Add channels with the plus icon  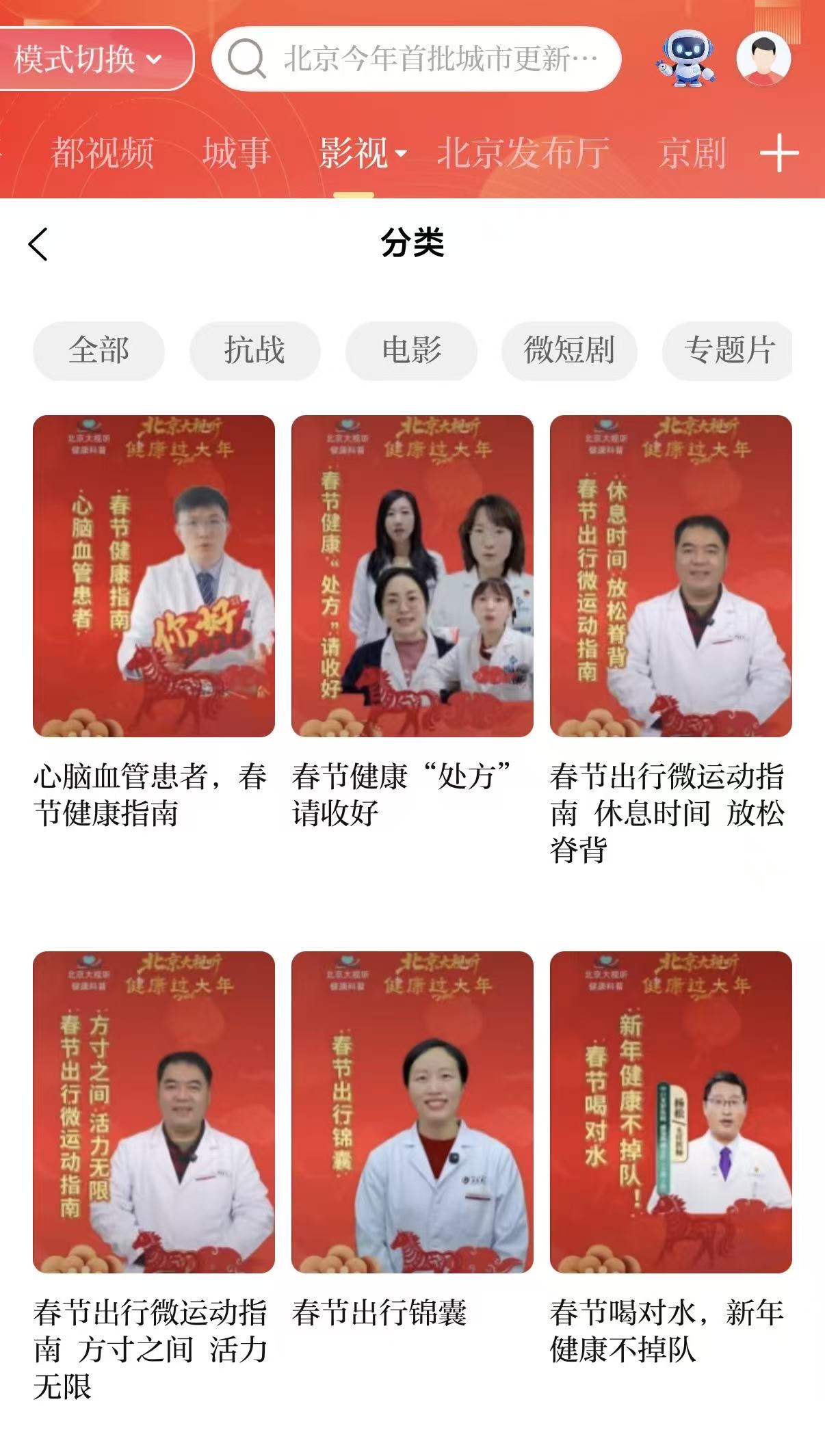coord(779,153)
